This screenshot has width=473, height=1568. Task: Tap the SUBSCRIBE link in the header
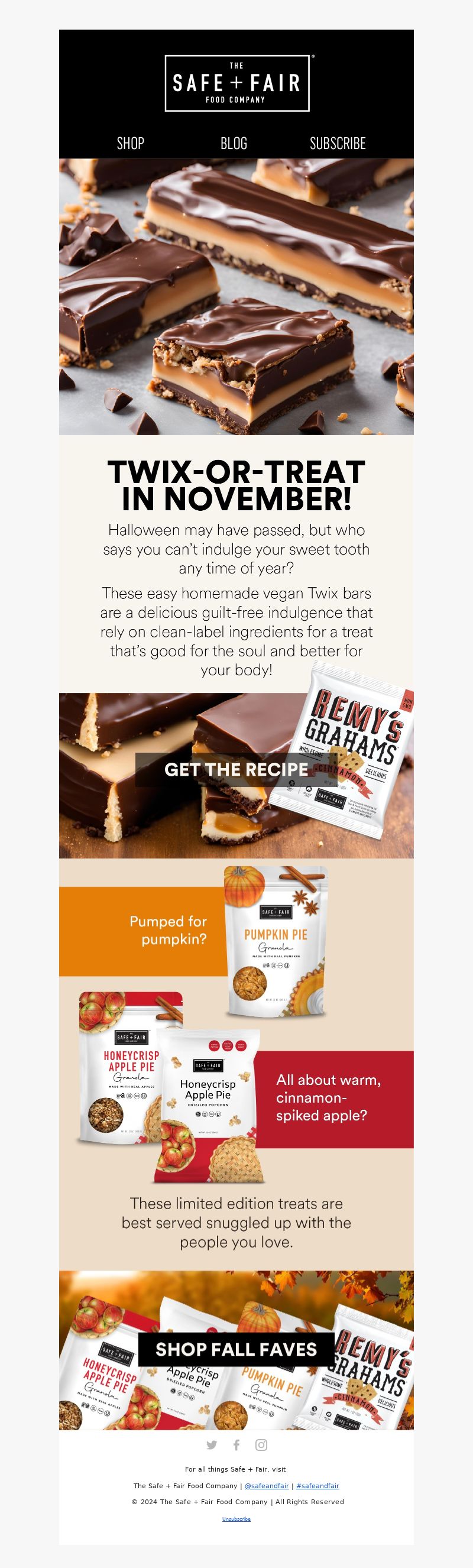point(337,143)
